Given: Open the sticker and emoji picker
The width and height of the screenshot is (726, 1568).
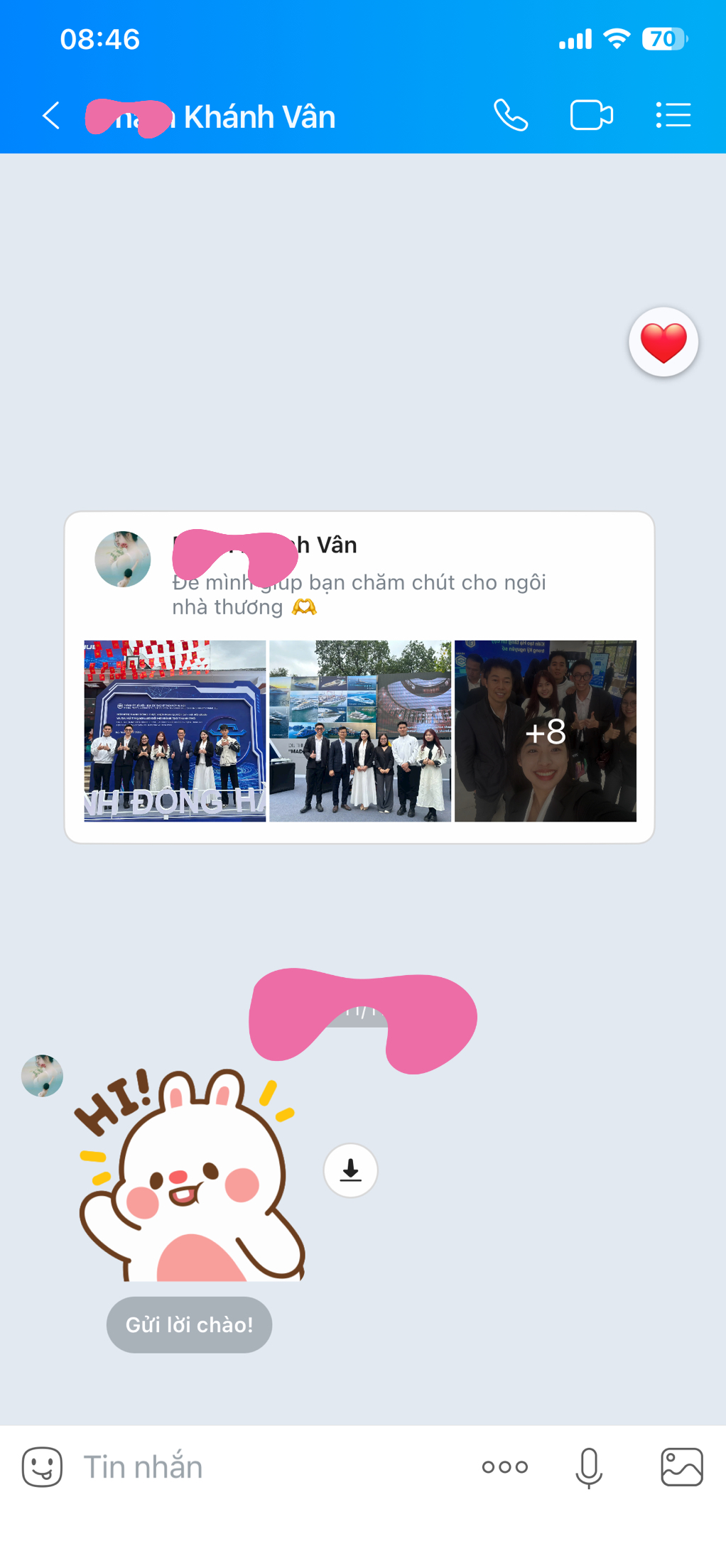Looking at the screenshot, I should coord(42,1467).
